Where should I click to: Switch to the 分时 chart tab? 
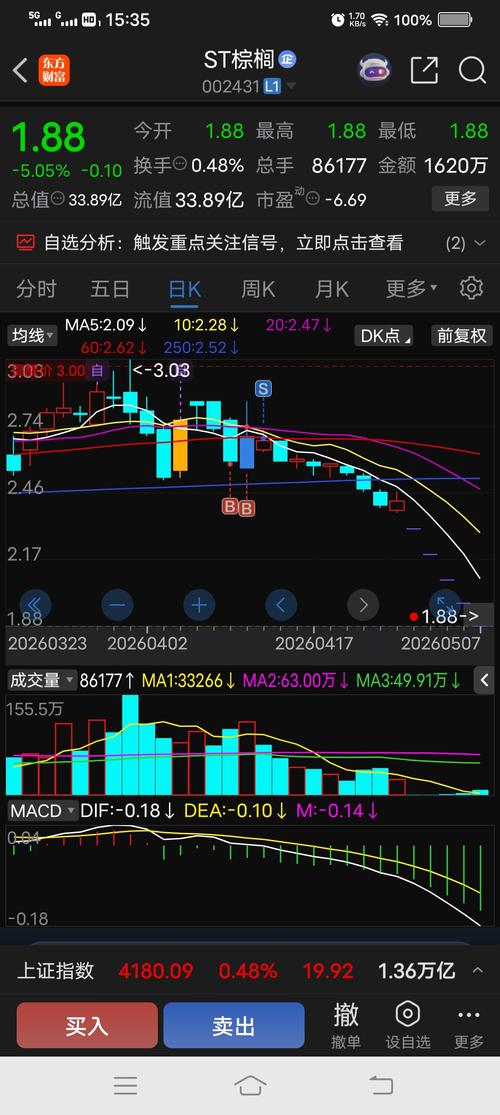point(36,289)
